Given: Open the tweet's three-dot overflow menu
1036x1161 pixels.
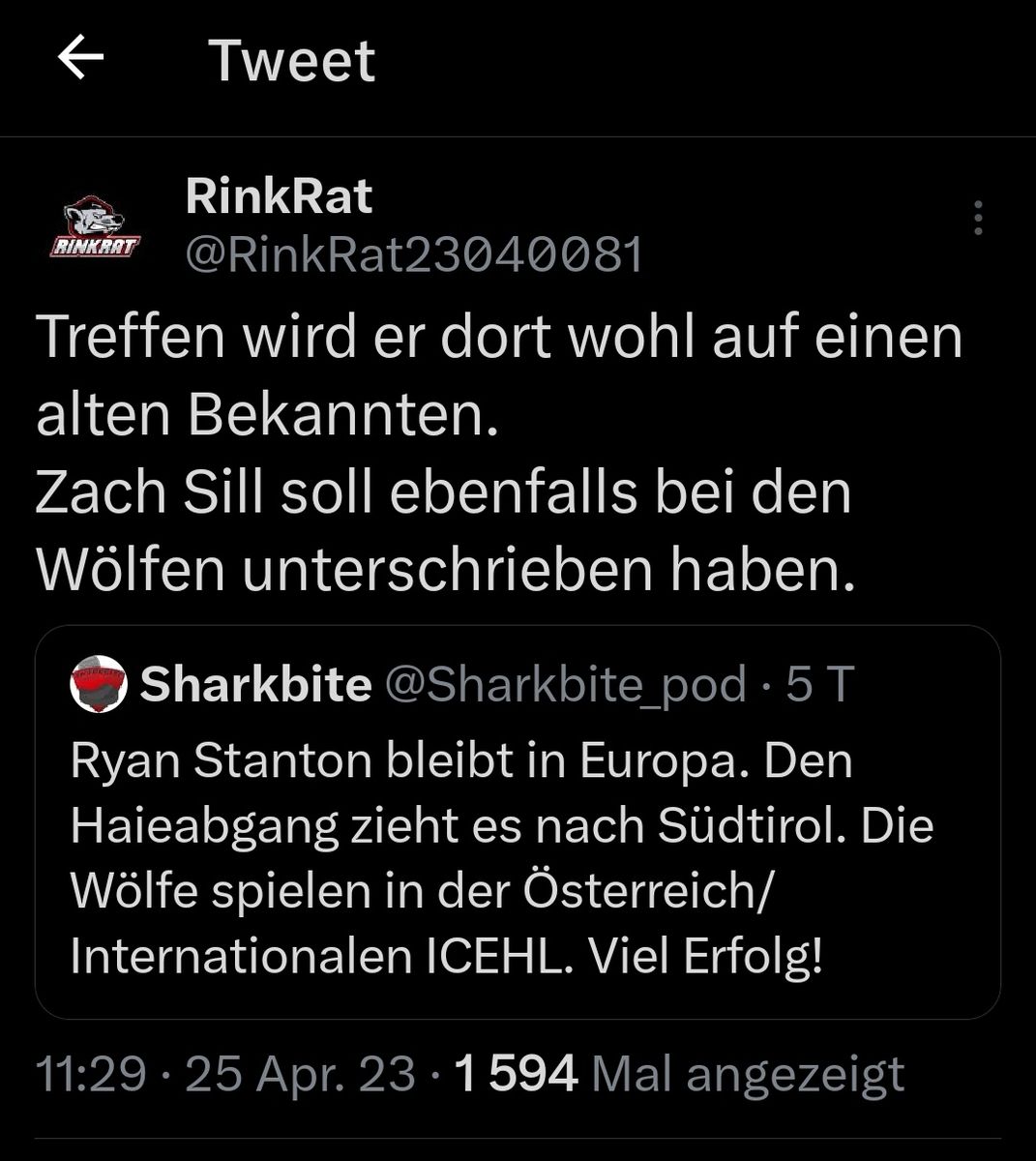Looking at the screenshot, I should point(978,219).
